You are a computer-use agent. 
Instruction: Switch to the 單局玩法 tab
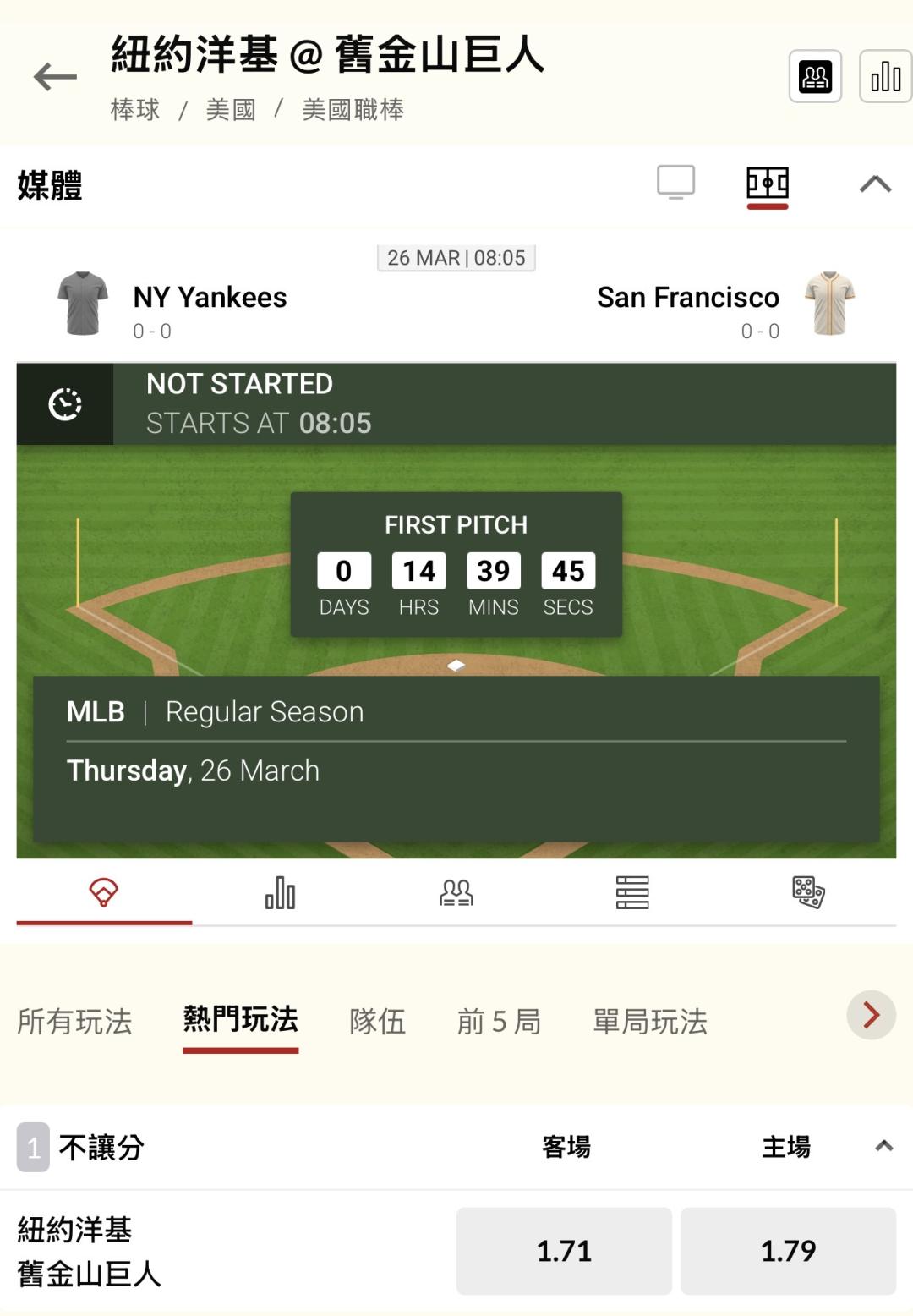[x=650, y=1021]
